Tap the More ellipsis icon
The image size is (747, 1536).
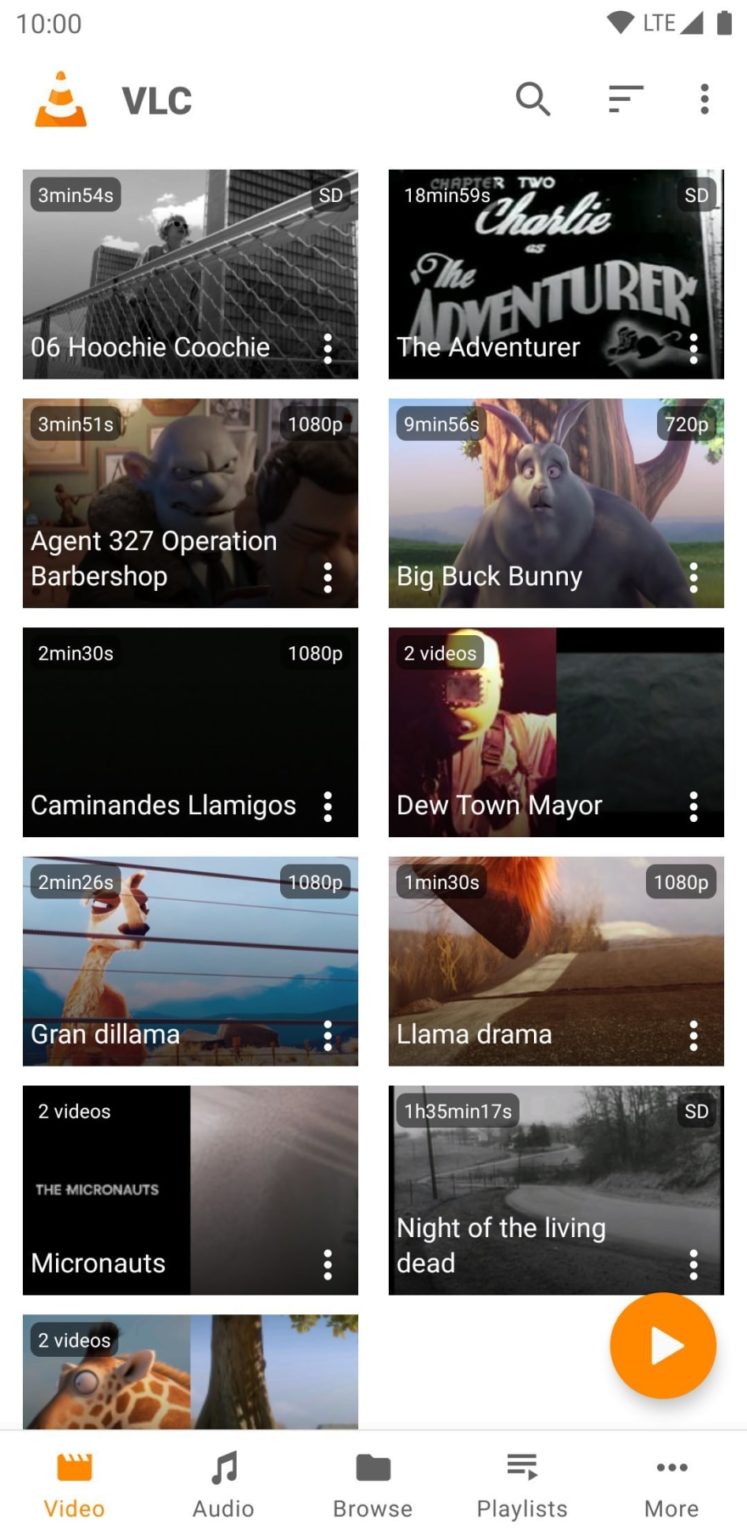[x=671, y=1466]
